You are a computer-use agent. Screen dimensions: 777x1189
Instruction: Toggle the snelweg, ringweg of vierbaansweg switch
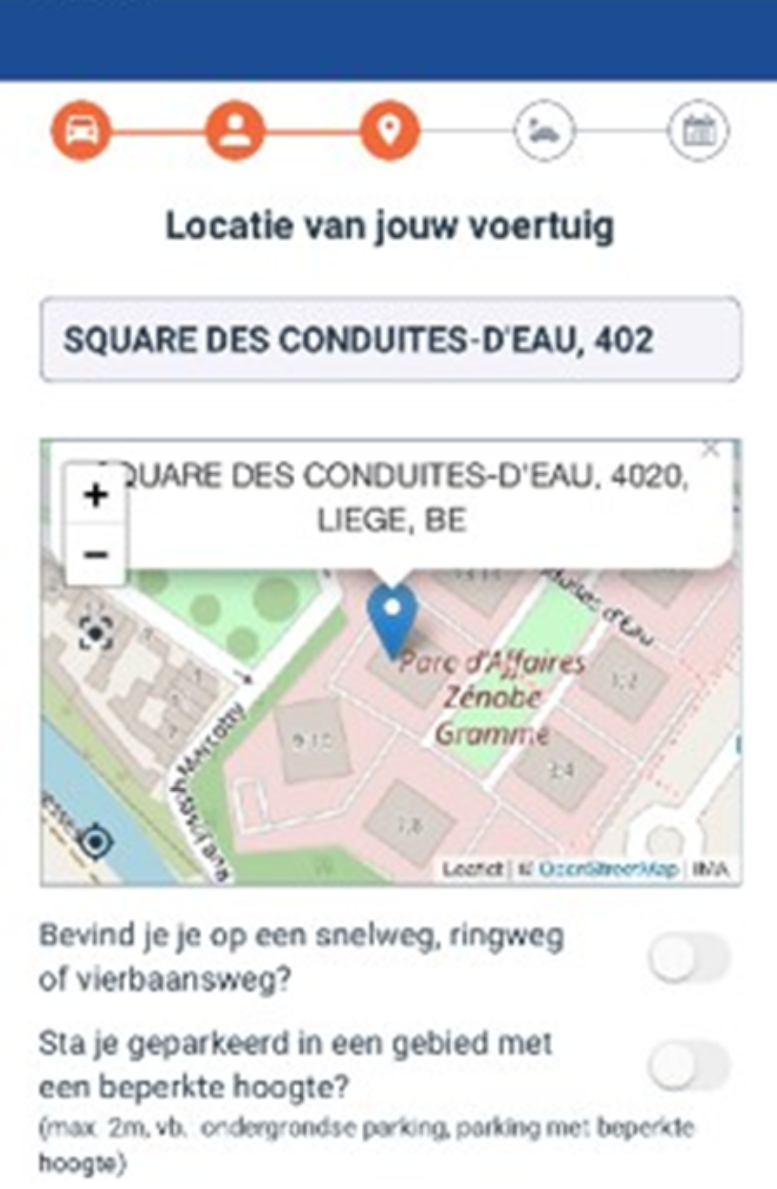pyautogui.click(x=689, y=959)
